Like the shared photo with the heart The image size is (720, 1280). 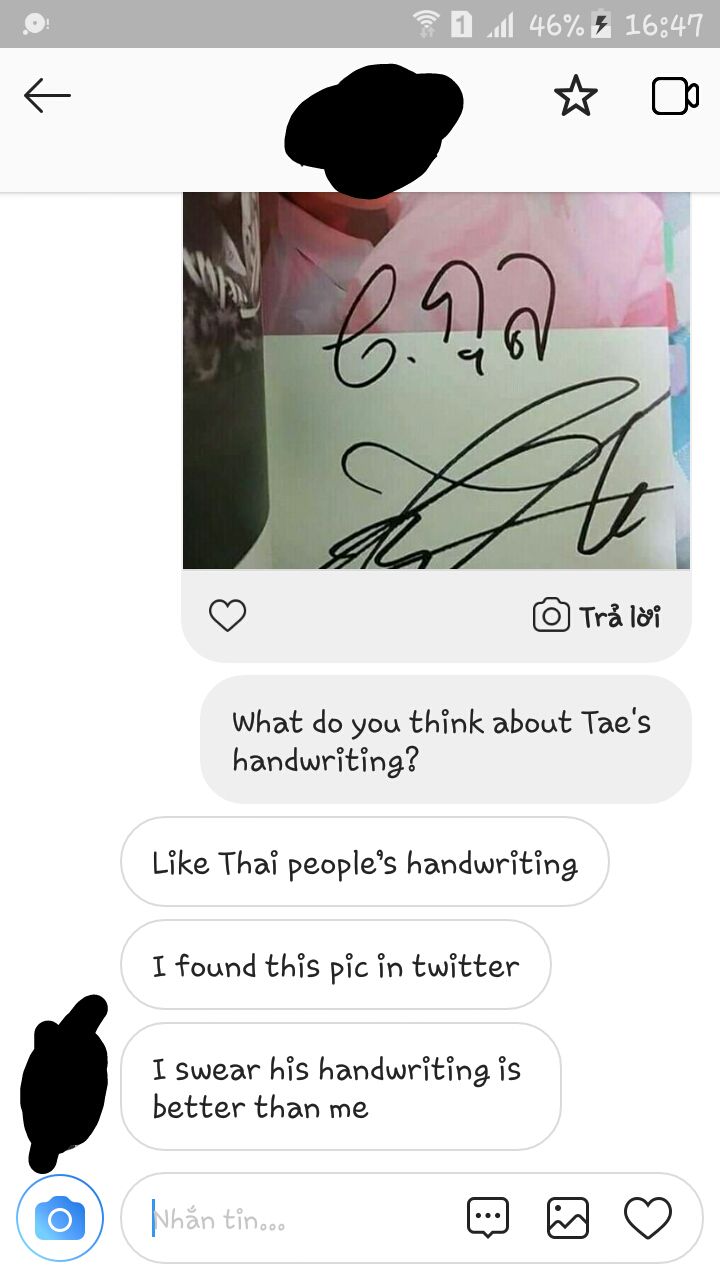227,616
